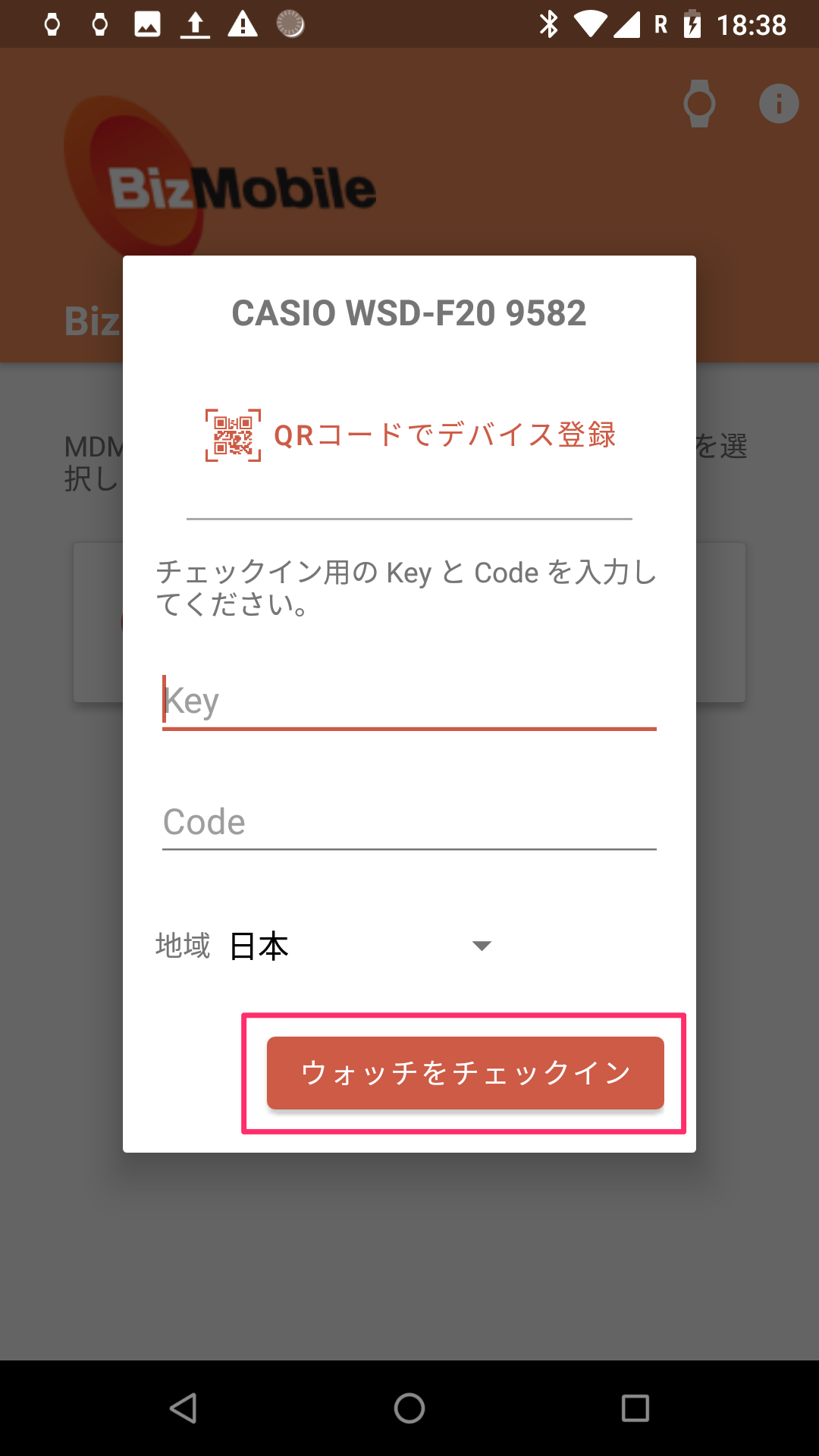
Task: Tap the QRコードでデバイス登録 link
Action: (x=410, y=435)
